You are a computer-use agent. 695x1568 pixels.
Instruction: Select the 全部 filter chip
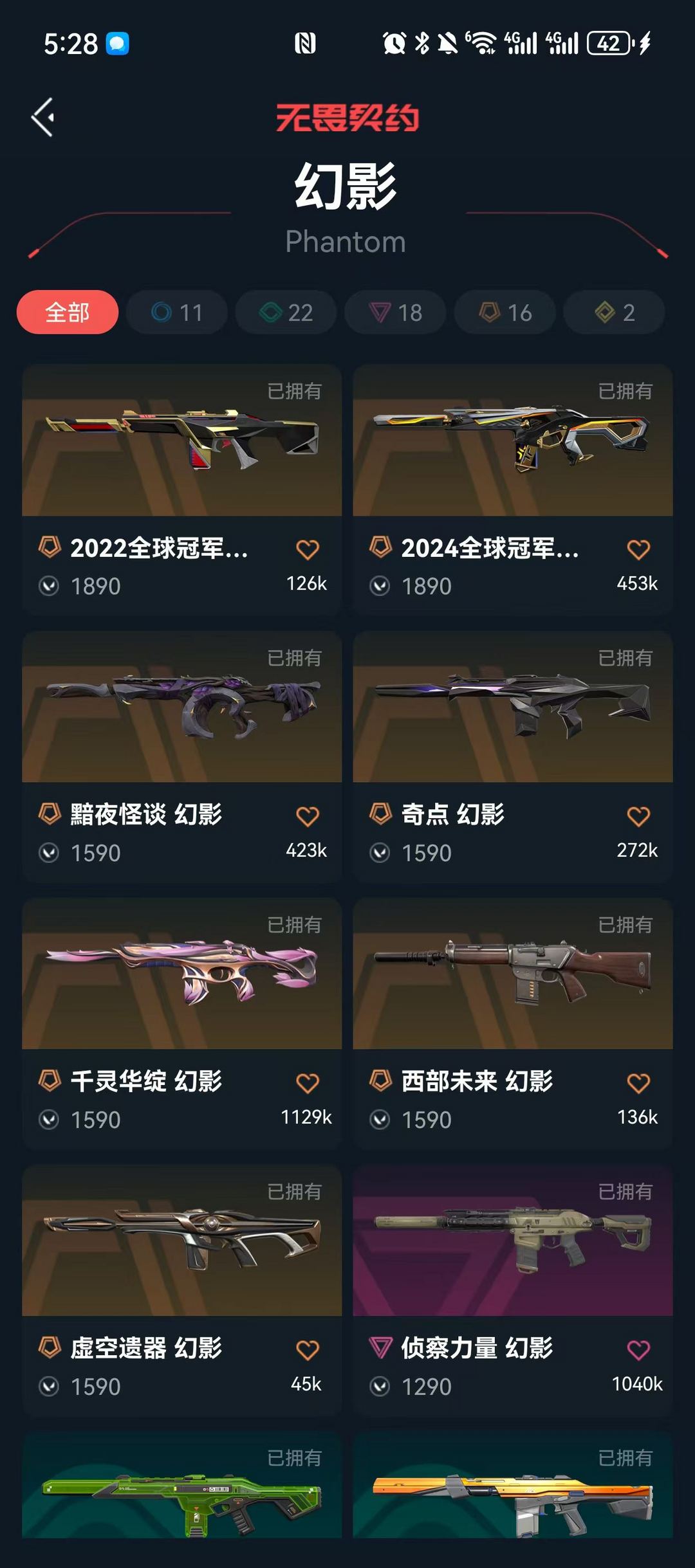coord(68,313)
